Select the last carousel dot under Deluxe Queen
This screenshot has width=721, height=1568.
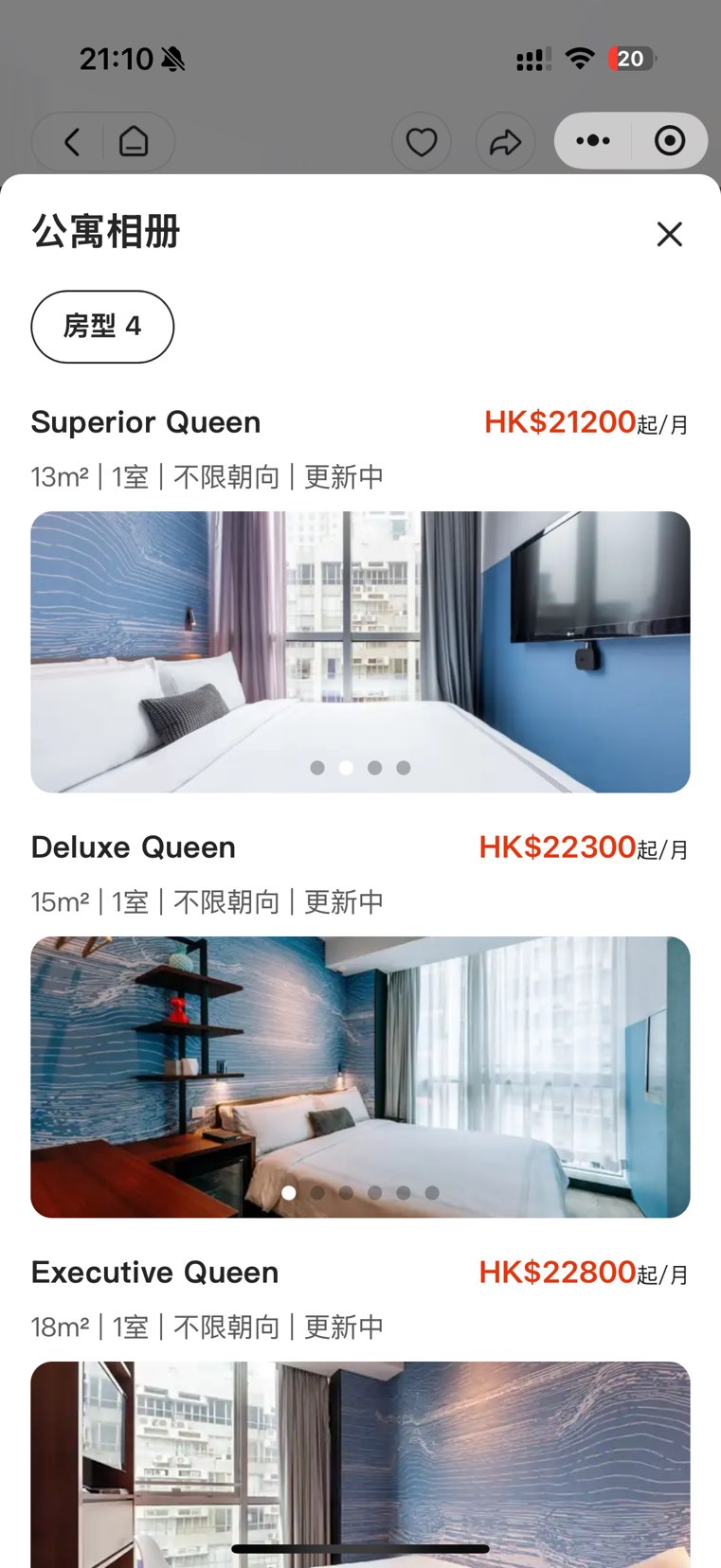pyautogui.click(x=432, y=1193)
